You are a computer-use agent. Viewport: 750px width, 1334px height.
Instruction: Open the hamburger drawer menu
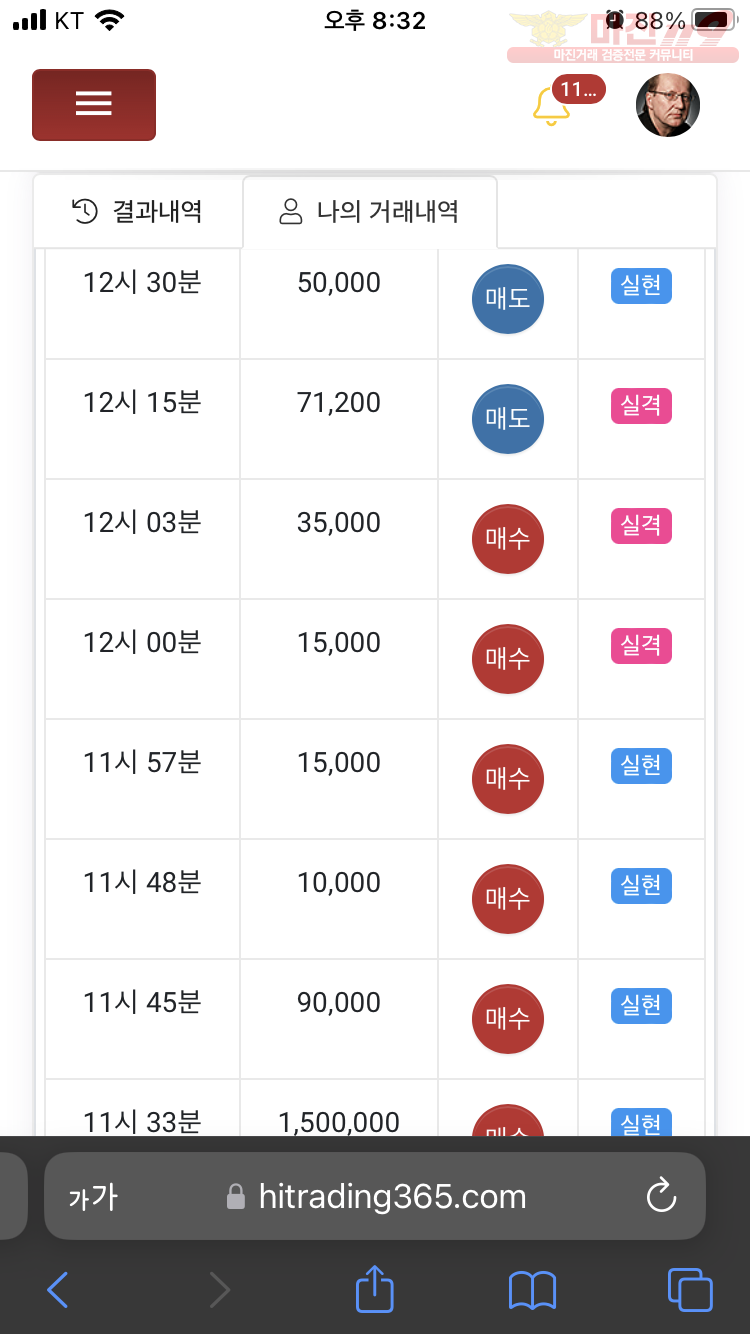coord(94,104)
